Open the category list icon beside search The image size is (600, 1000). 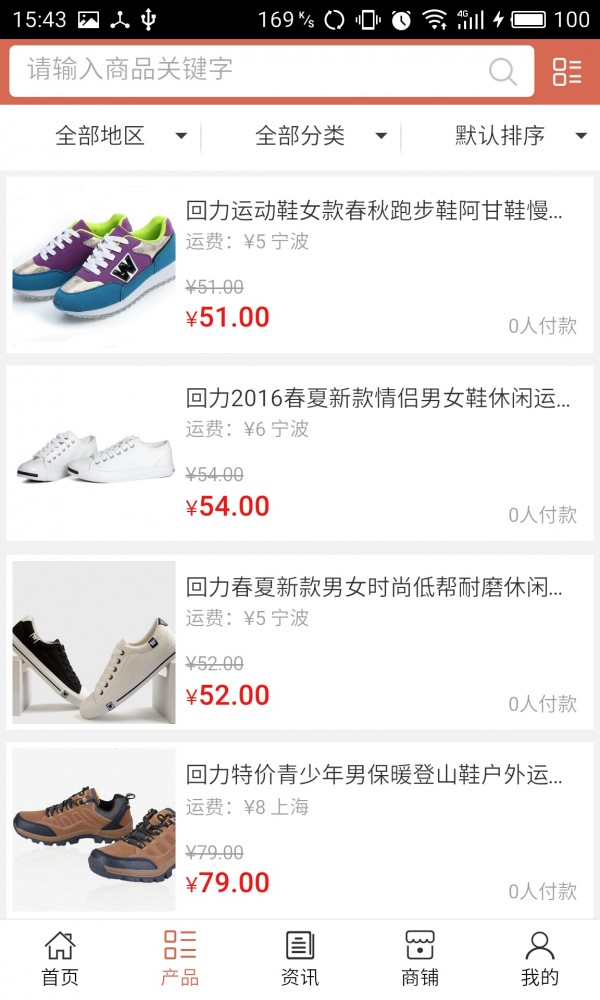click(567, 71)
